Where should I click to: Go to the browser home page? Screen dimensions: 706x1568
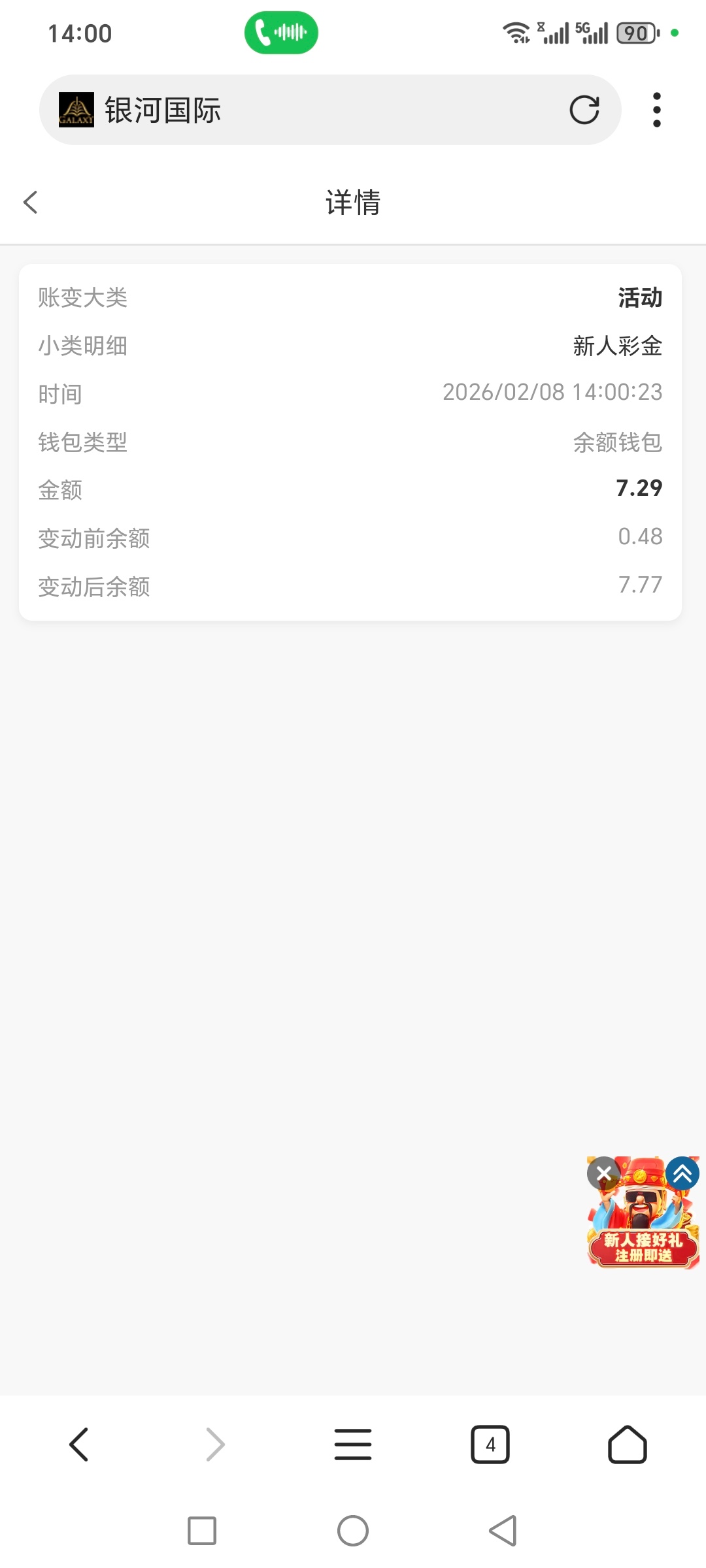[x=628, y=1444]
